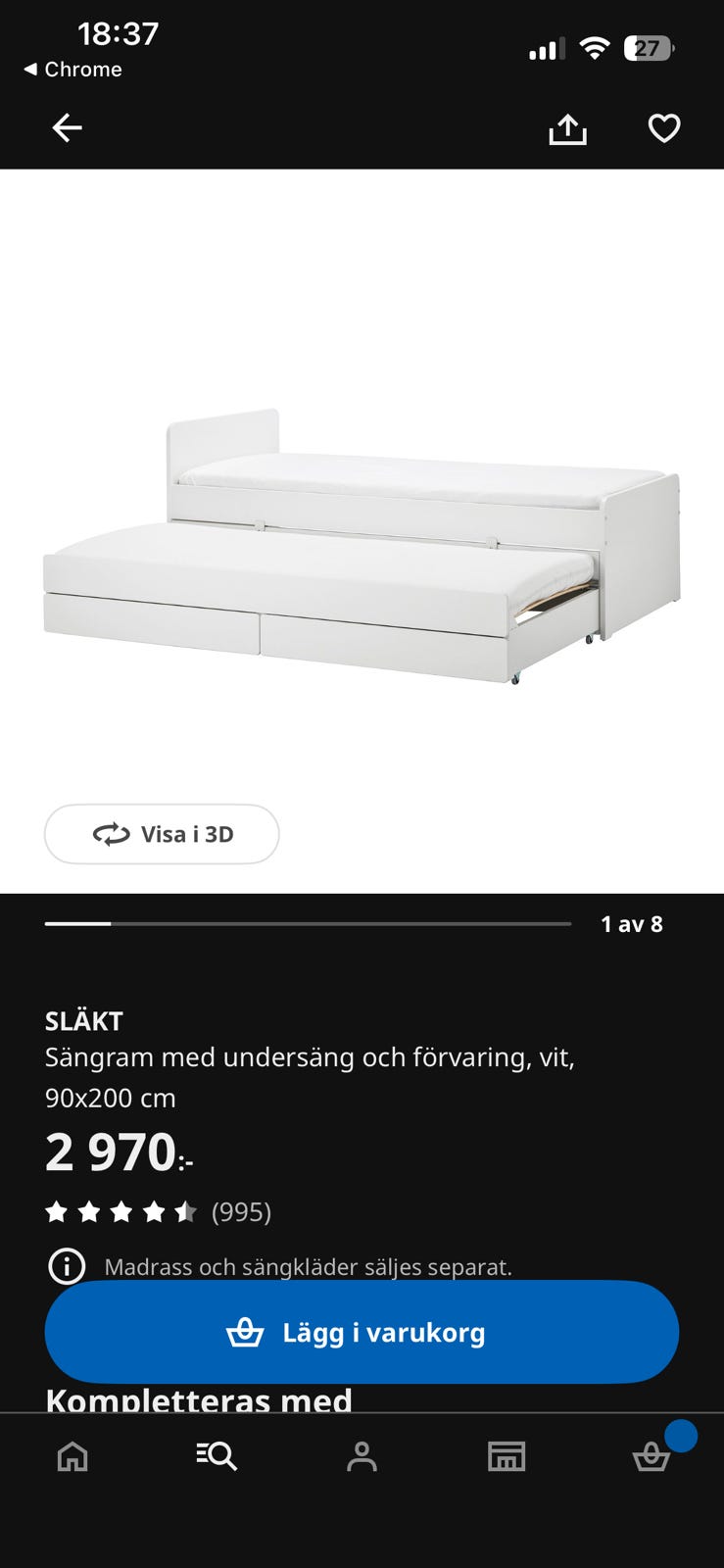
Task: Toggle favorite status for this bed frame
Action: click(665, 127)
